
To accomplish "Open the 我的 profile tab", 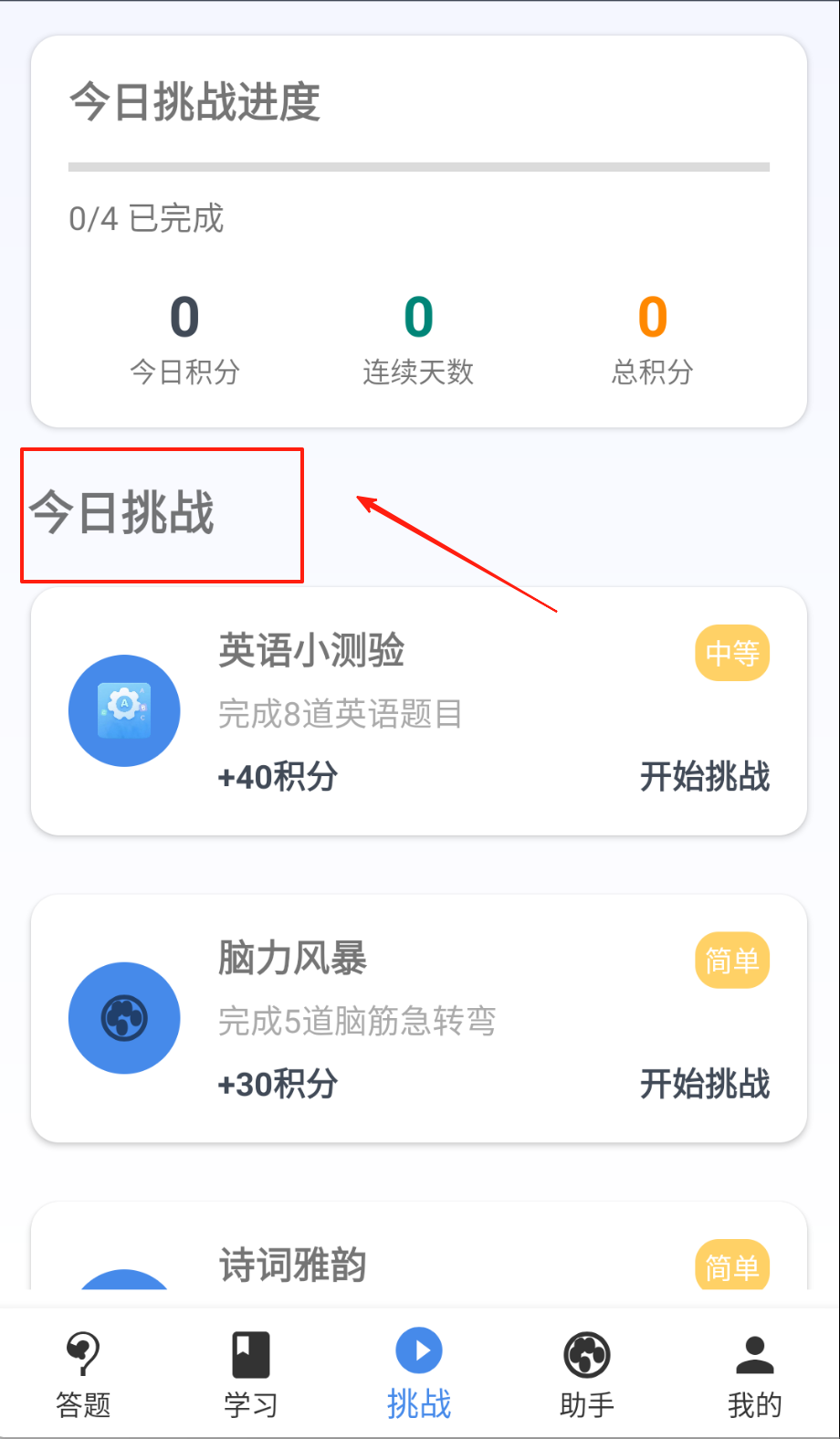I will click(755, 1374).
